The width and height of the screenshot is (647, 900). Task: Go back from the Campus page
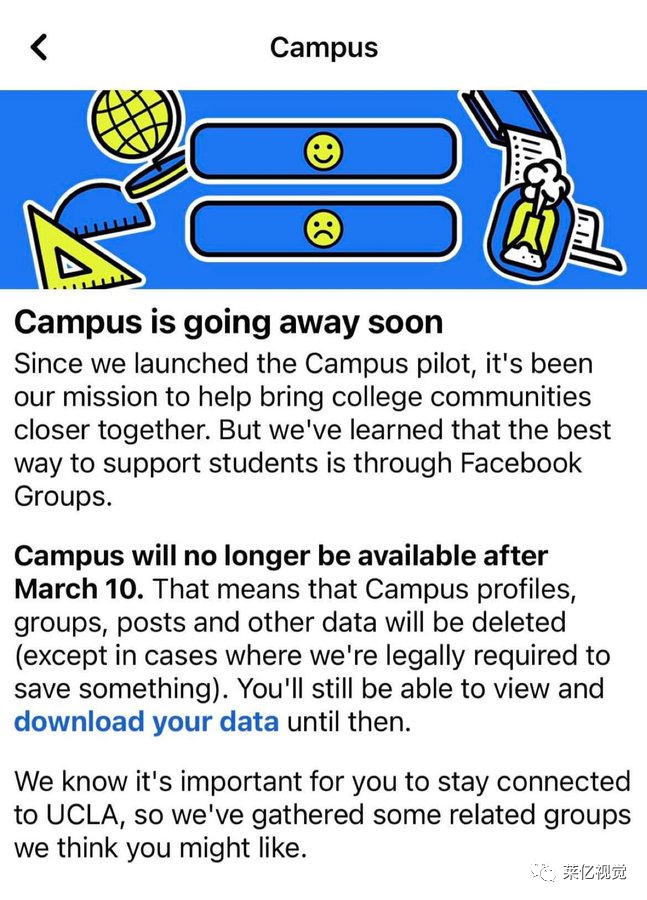(39, 47)
